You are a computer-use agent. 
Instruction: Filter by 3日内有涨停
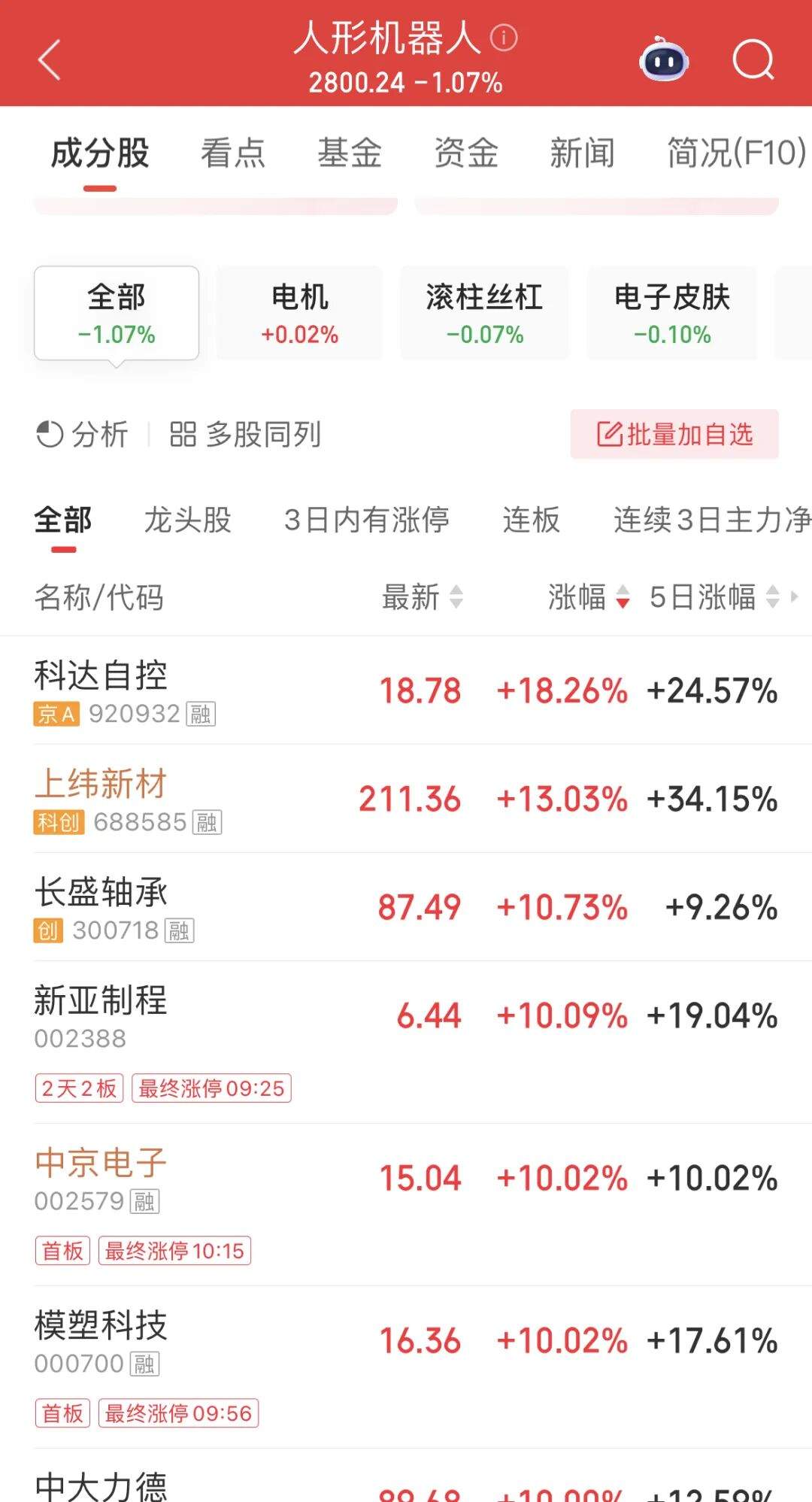coord(367,520)
